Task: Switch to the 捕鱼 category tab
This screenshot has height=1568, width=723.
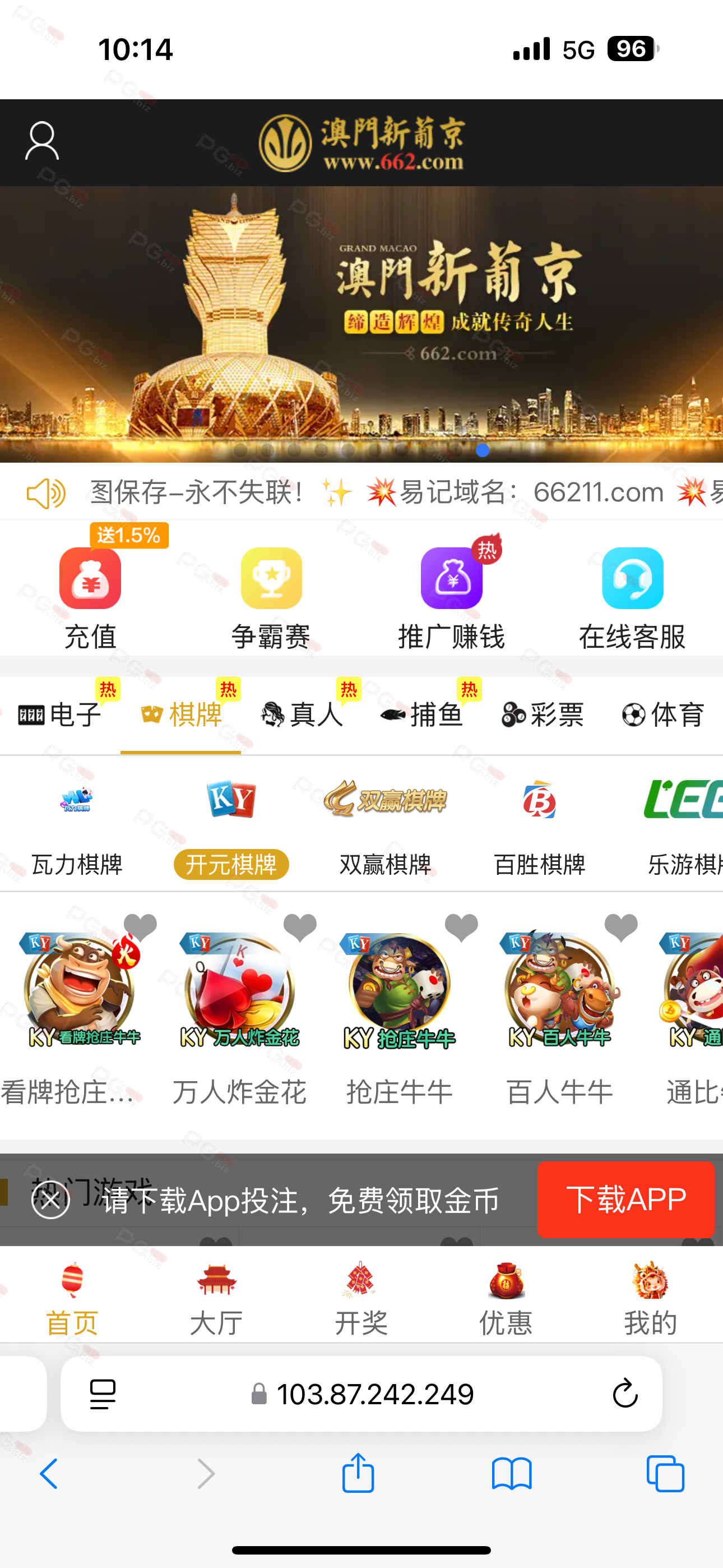Action: (421, 714)
